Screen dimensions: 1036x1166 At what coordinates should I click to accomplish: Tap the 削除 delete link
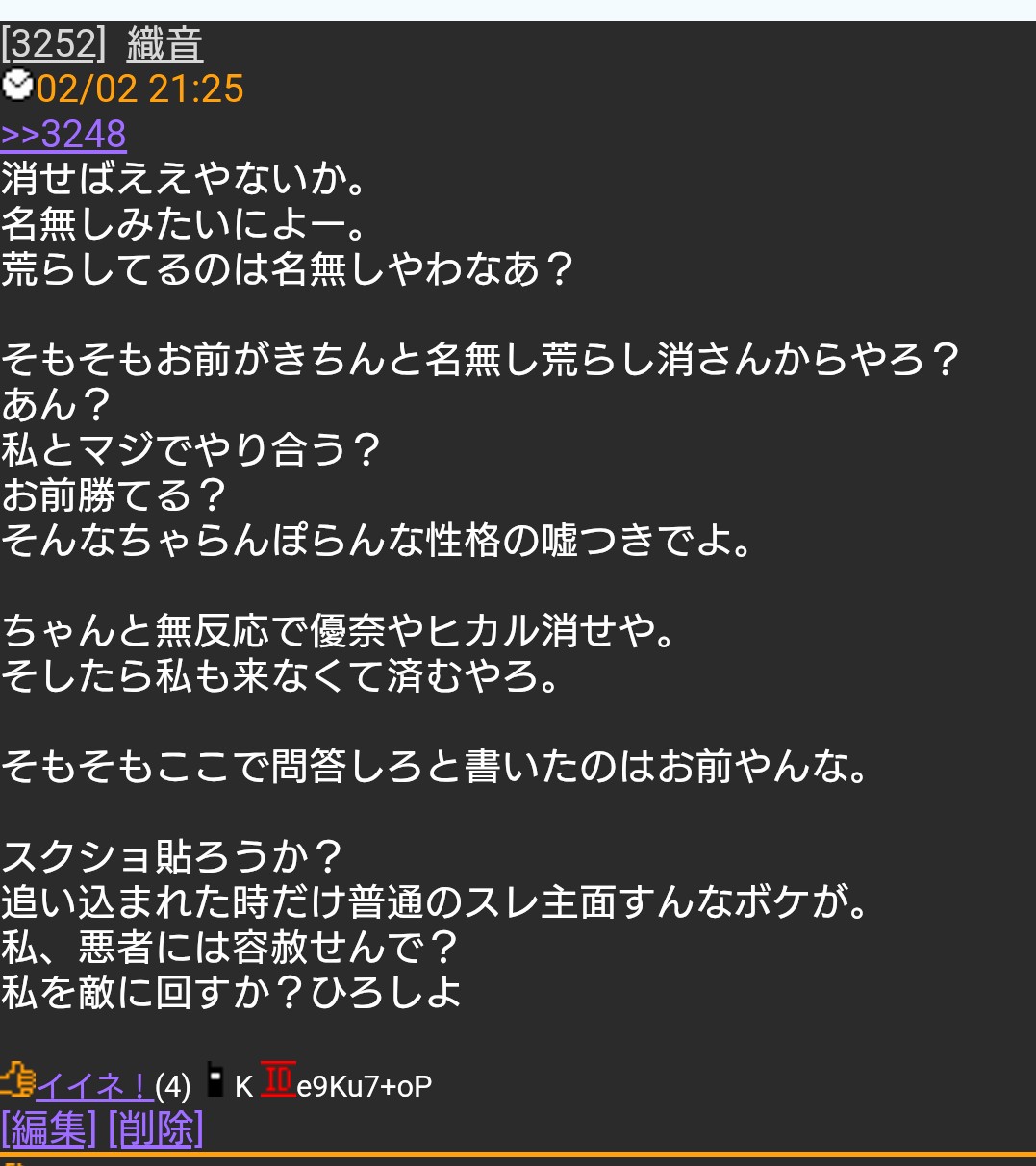pyautogui.click(x=156, y=1128)
